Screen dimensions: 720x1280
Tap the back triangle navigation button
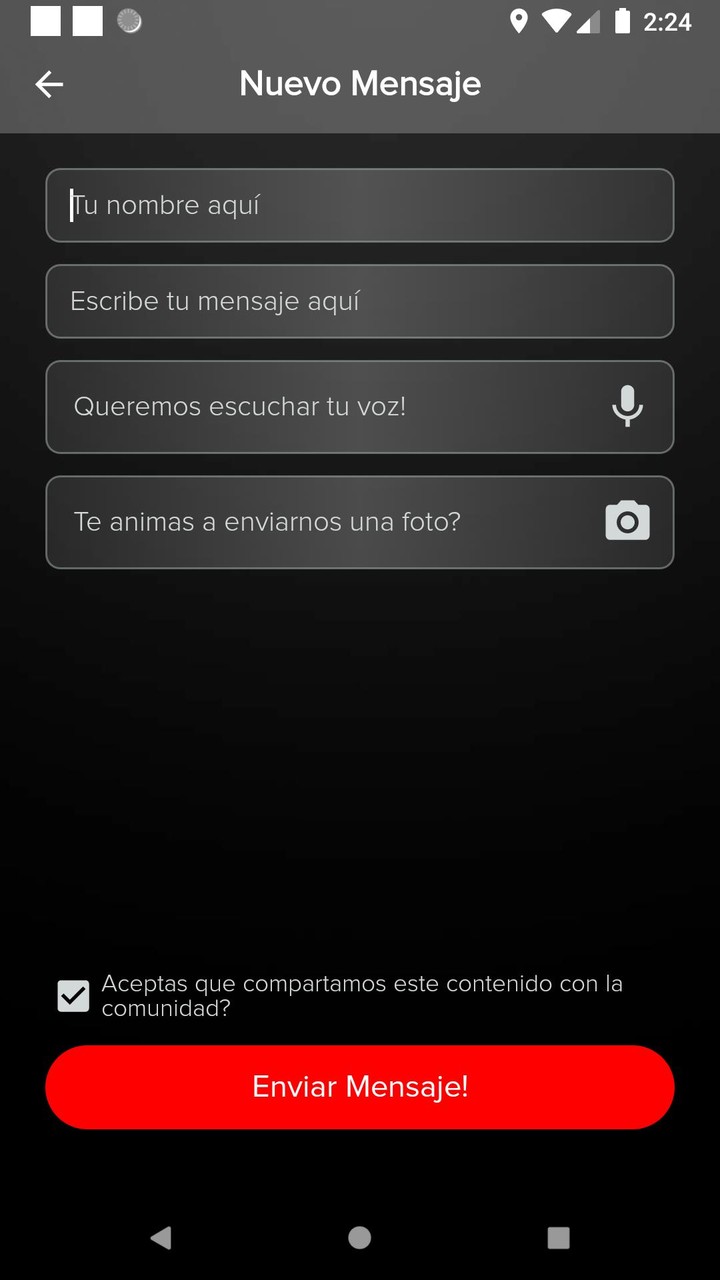[x=161, y=1237]
